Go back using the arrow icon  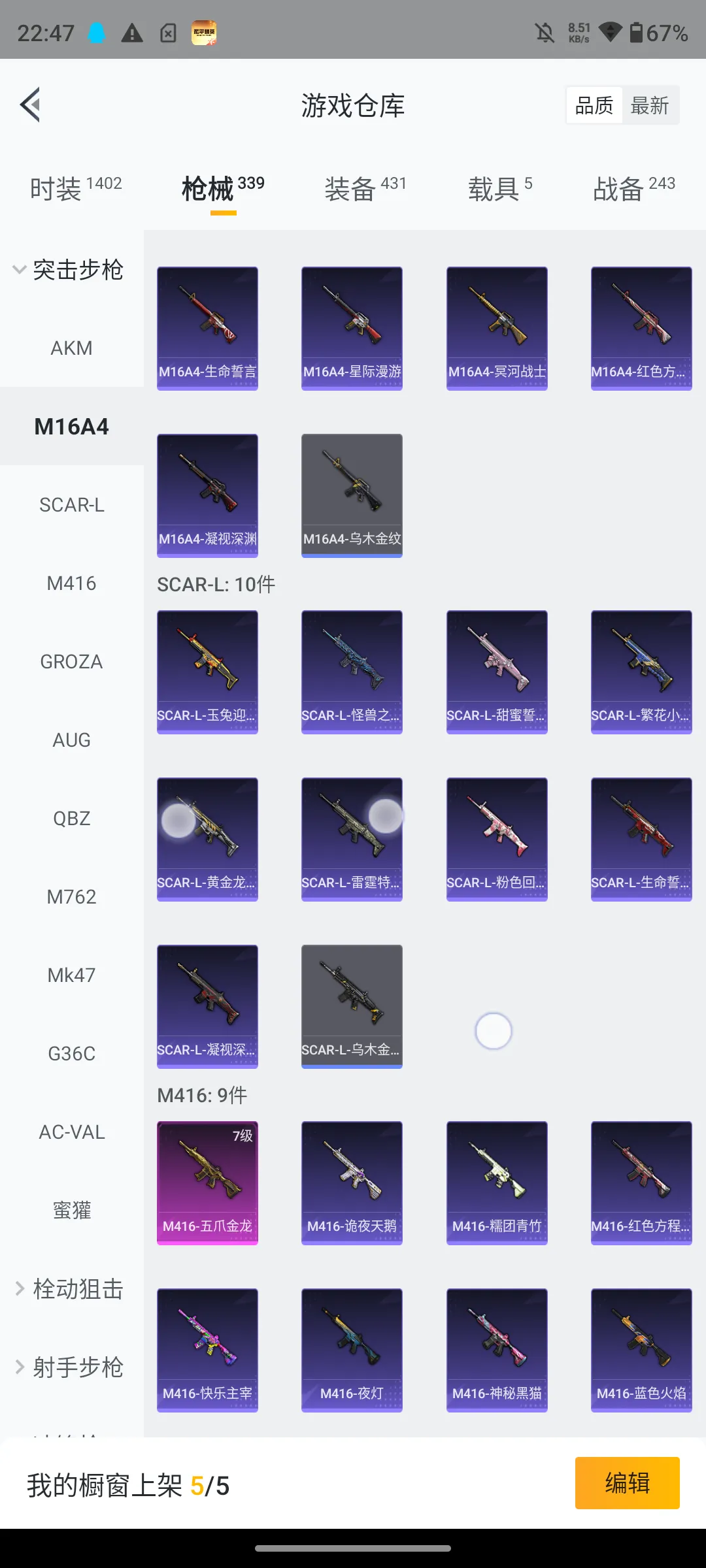coord(31,105)
